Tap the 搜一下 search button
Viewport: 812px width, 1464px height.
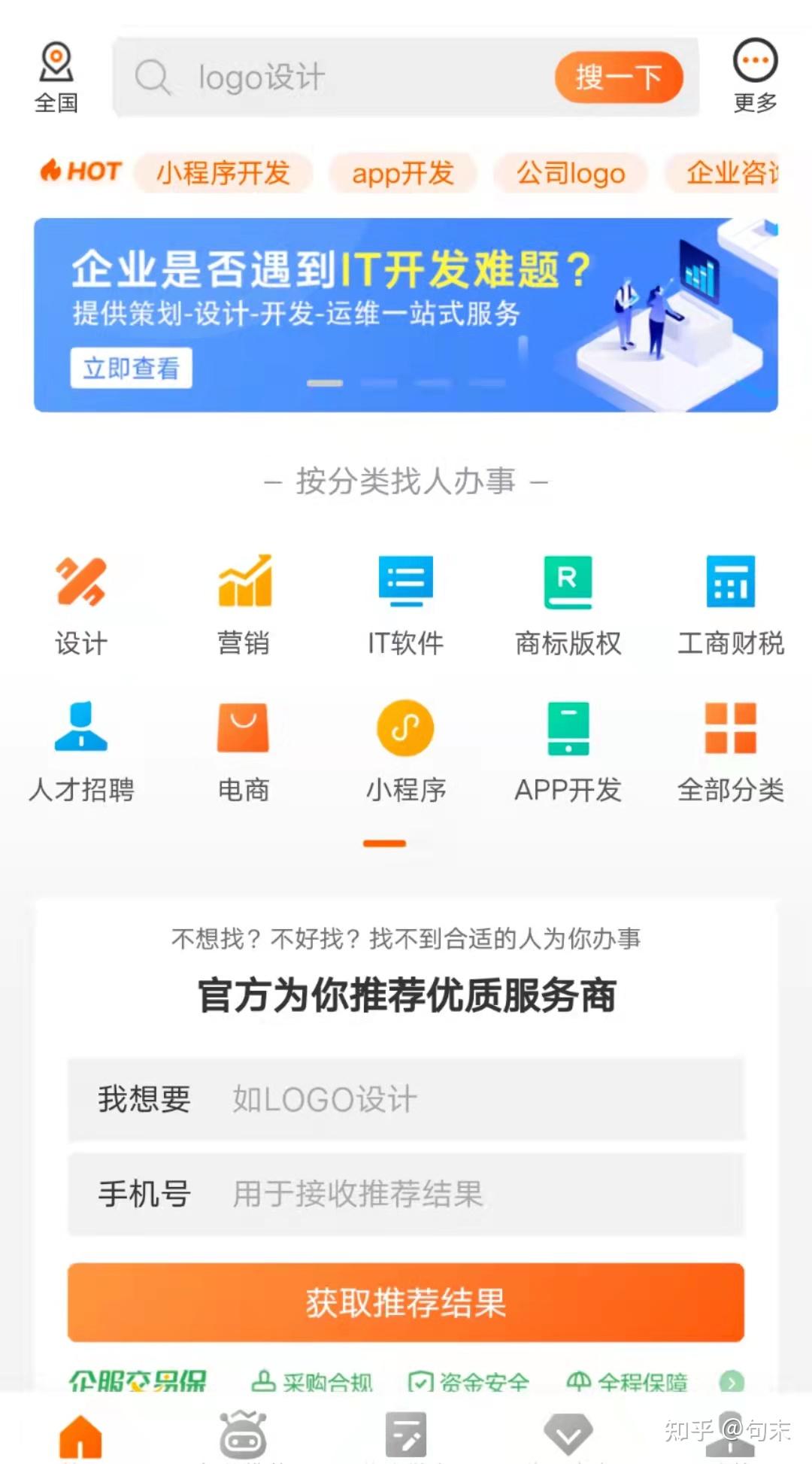[618, 77]
